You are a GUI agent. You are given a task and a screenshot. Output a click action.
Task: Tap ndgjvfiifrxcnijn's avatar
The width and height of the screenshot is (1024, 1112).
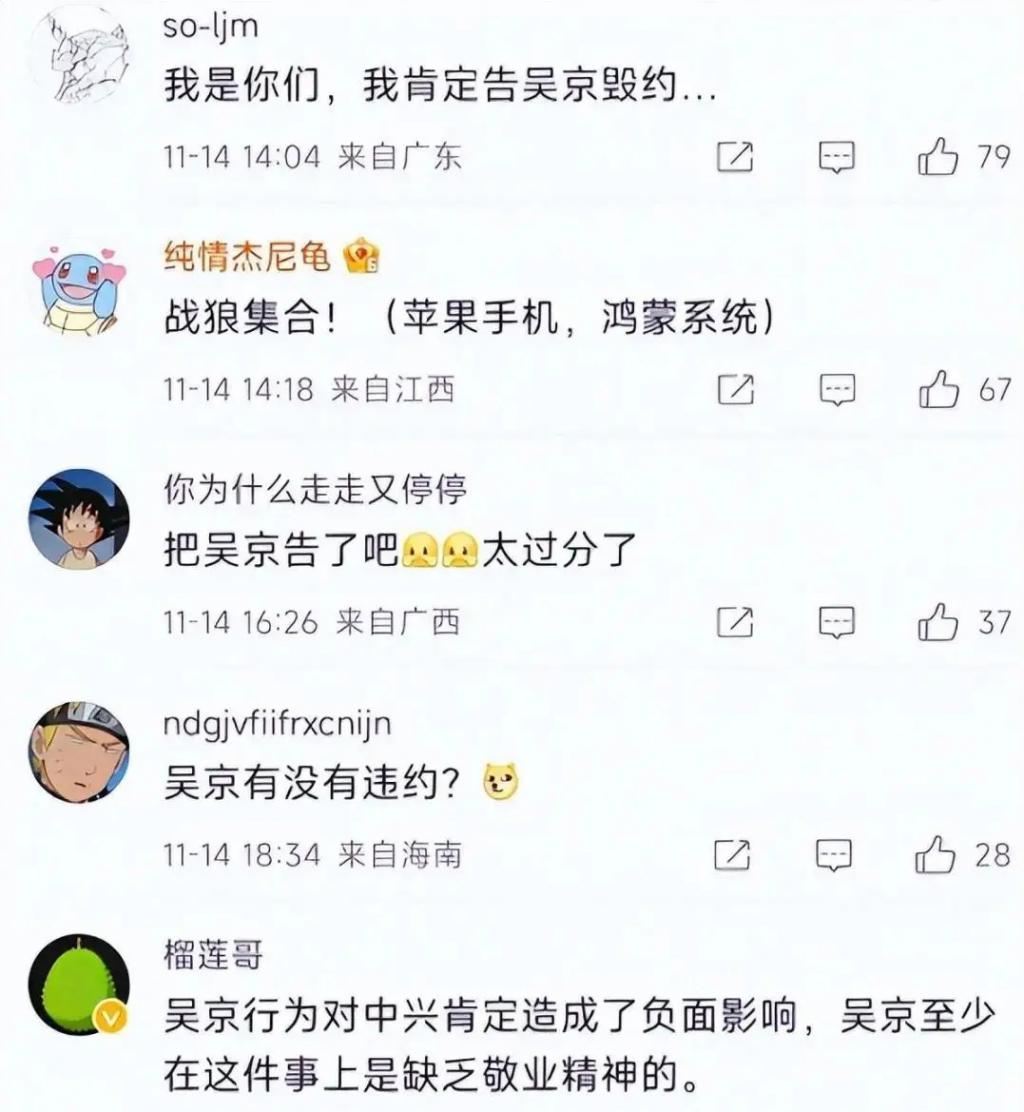point(78,752)
